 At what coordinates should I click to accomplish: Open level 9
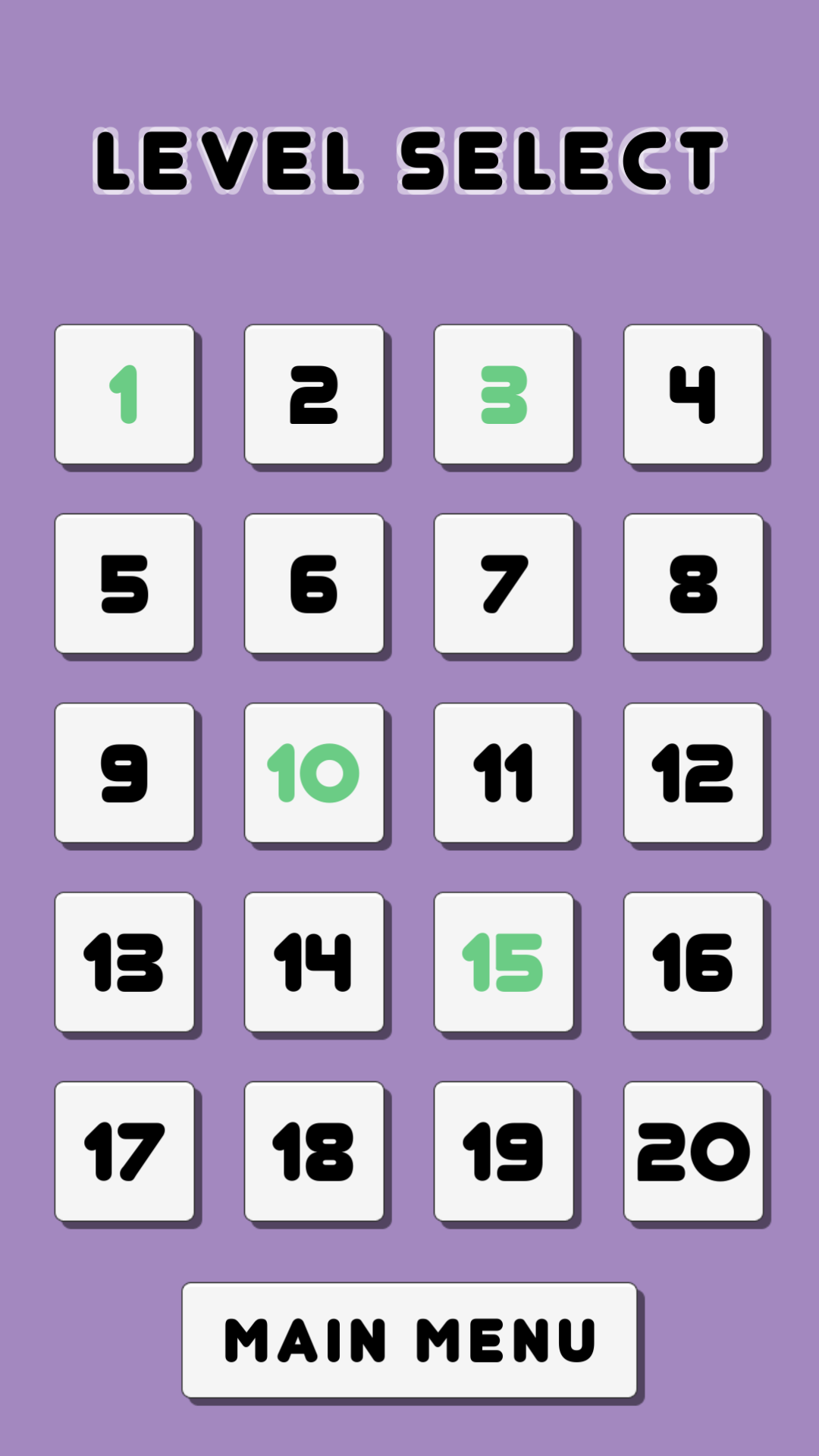[124, 773]
